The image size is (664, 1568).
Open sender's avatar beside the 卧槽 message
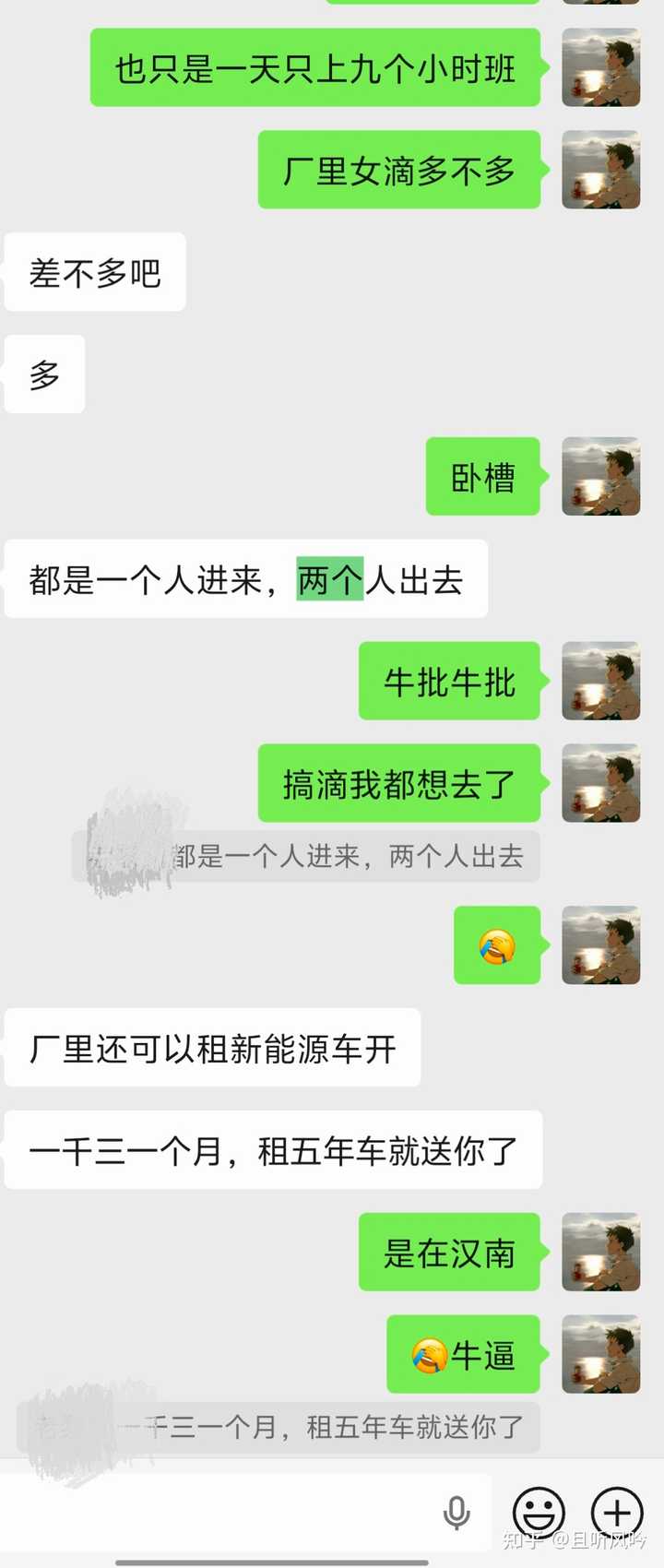point(601,476)
